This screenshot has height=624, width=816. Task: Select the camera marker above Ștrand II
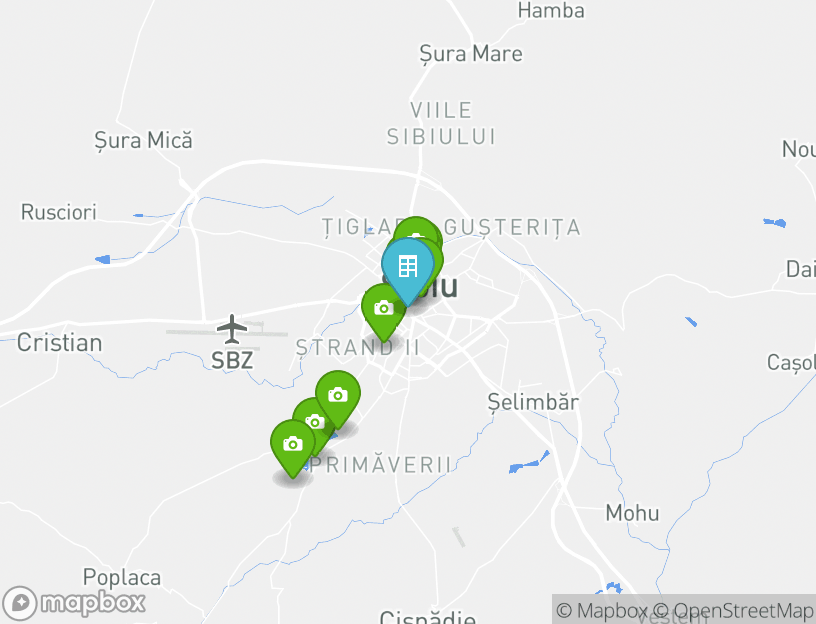coord(382,308)
